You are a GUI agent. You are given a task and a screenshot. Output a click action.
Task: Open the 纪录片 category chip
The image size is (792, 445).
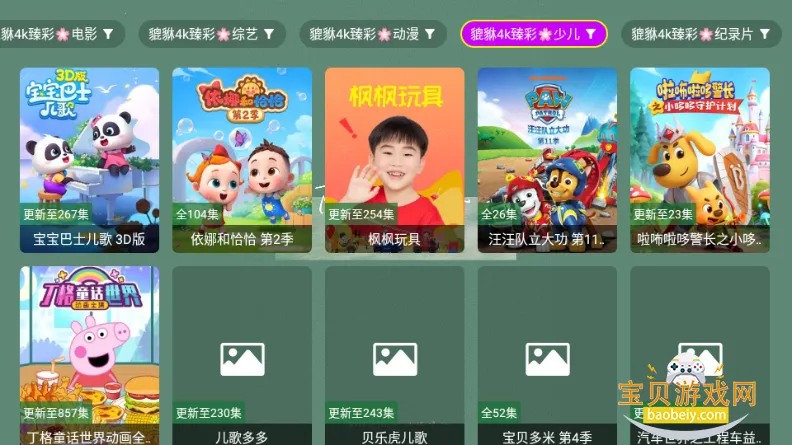click(700, 34)
